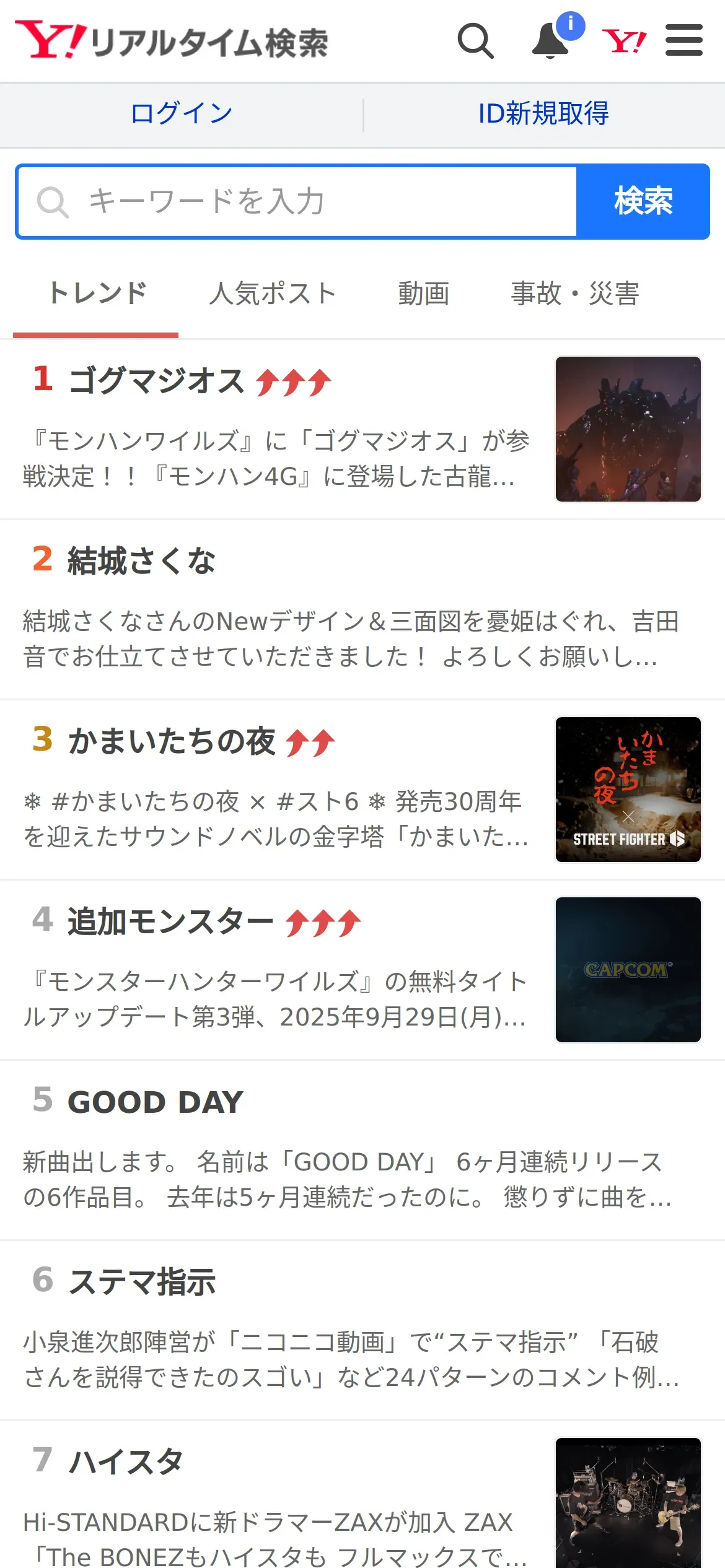Tap the ログイン link
Screen dimensions: 725x1568
182,113
